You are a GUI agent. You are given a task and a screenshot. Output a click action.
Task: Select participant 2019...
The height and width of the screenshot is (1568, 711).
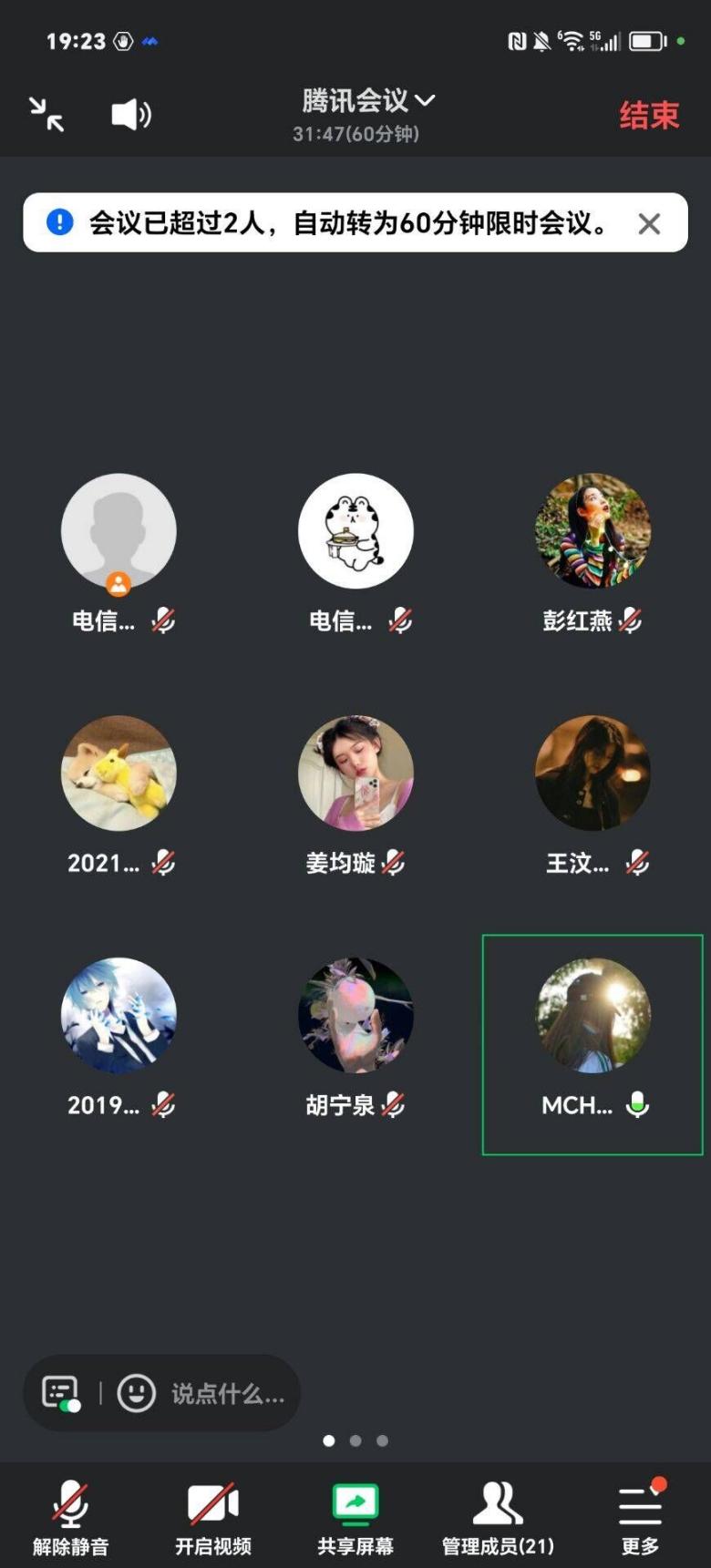pos(118,1015)
